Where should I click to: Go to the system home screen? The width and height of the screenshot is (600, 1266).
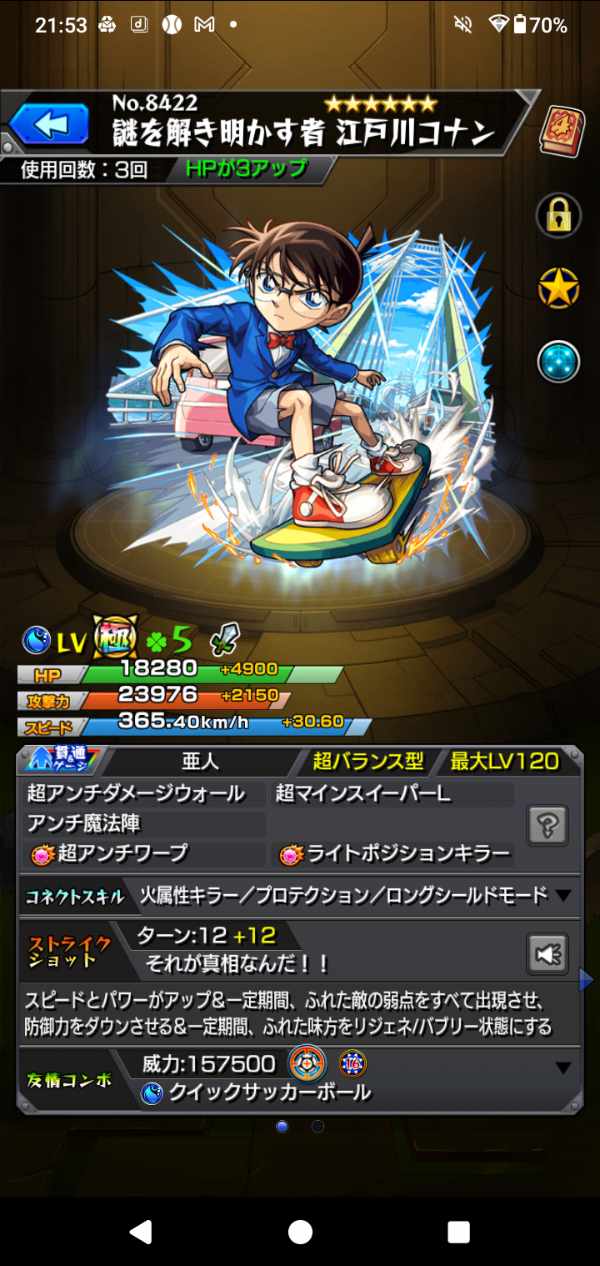pos(300,1231)
